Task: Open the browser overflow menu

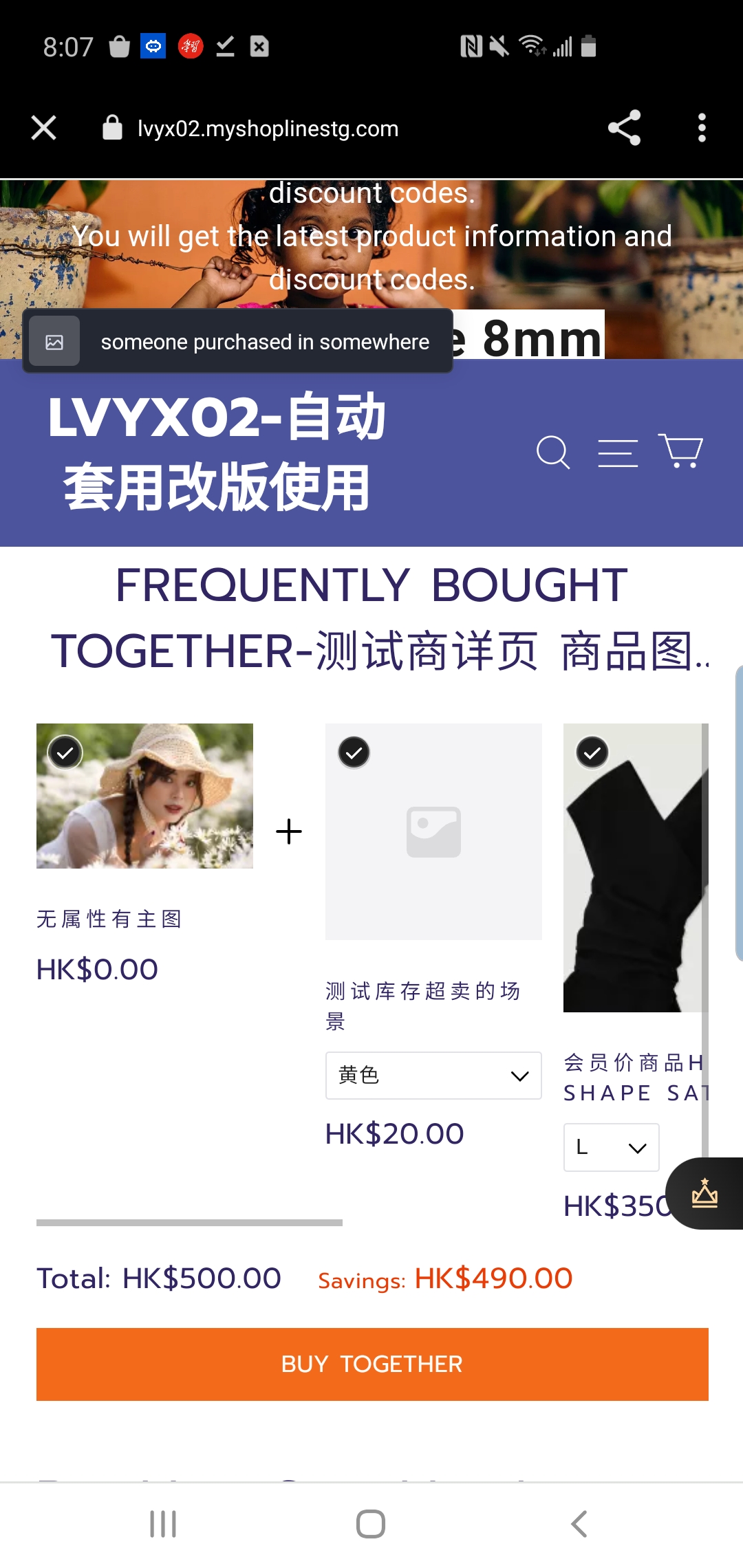Action: point(702,128)
